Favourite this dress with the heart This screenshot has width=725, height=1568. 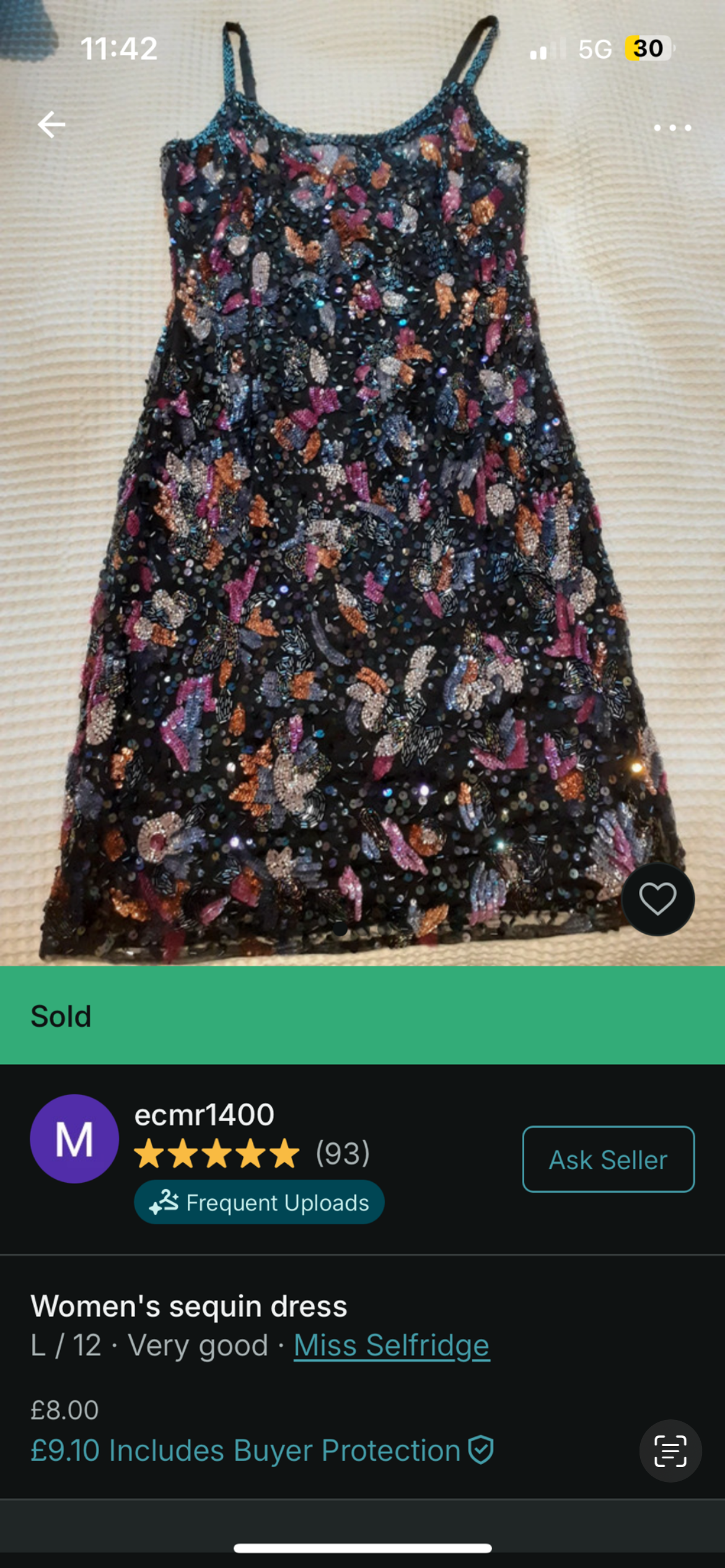pos(657,899)
